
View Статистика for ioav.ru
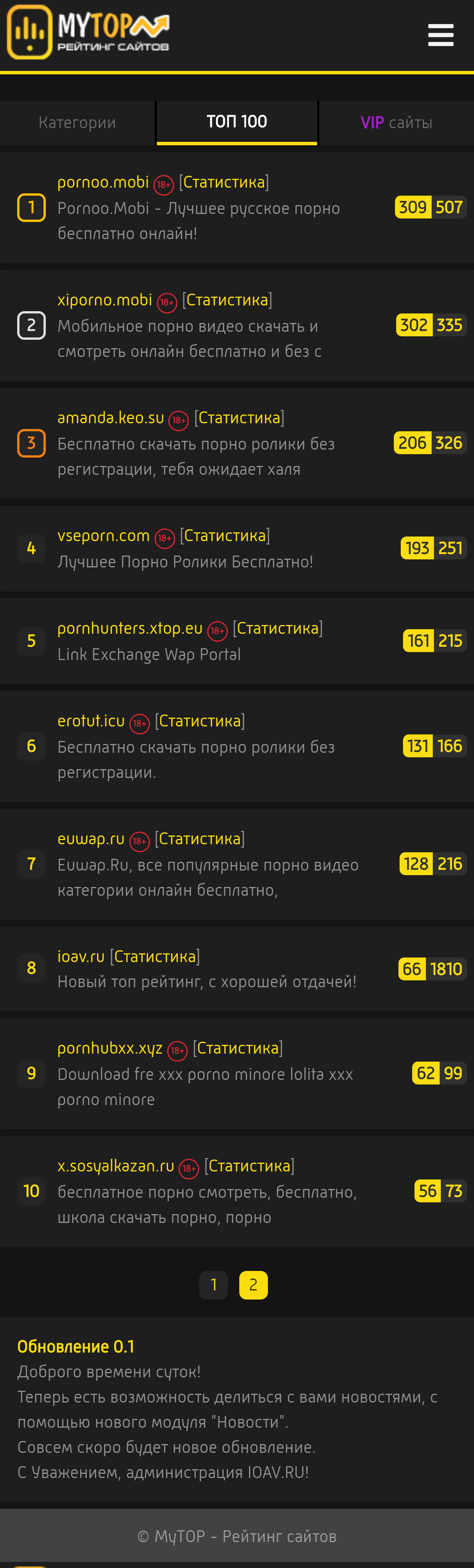click(x=155, y=956)
